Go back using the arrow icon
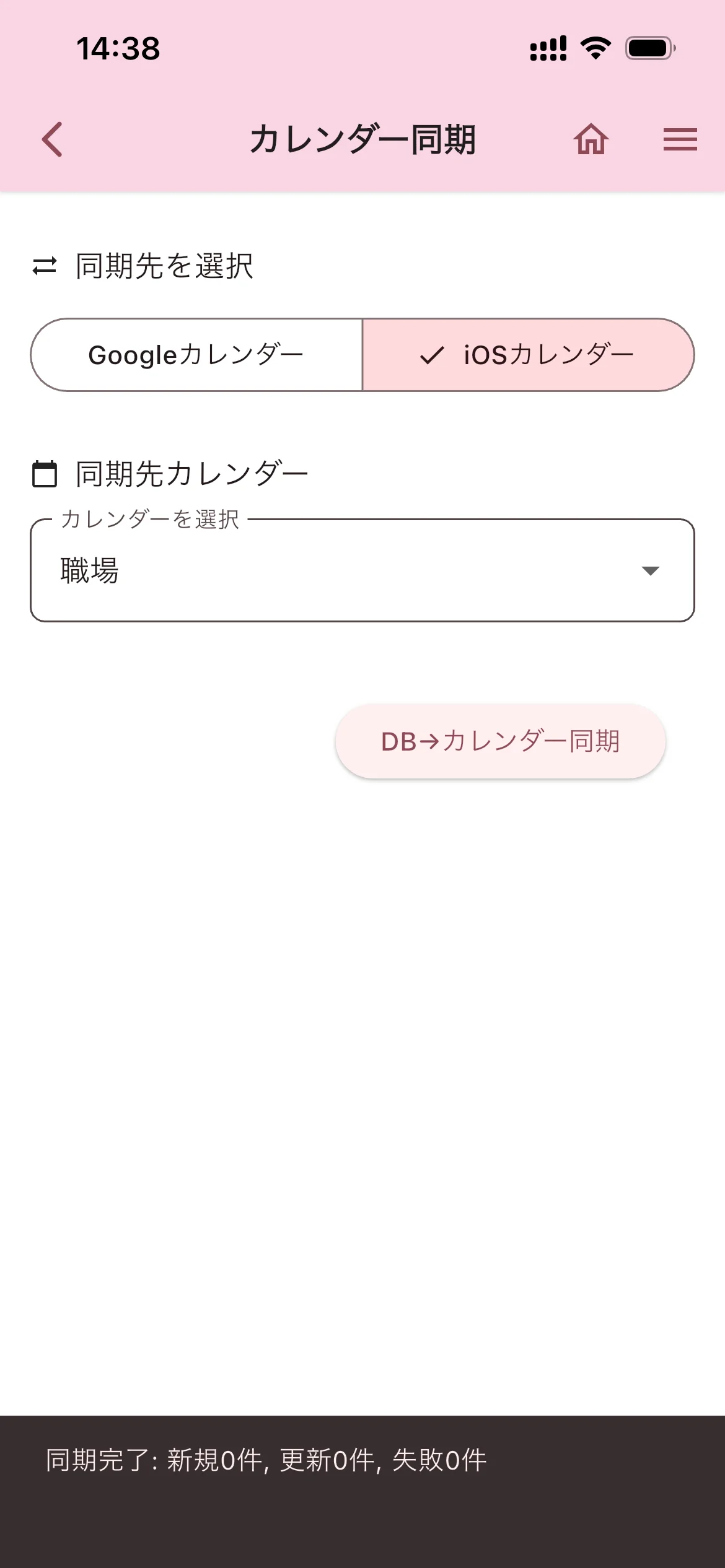This screenshot has width=725, height=1568. pos(52,139)
